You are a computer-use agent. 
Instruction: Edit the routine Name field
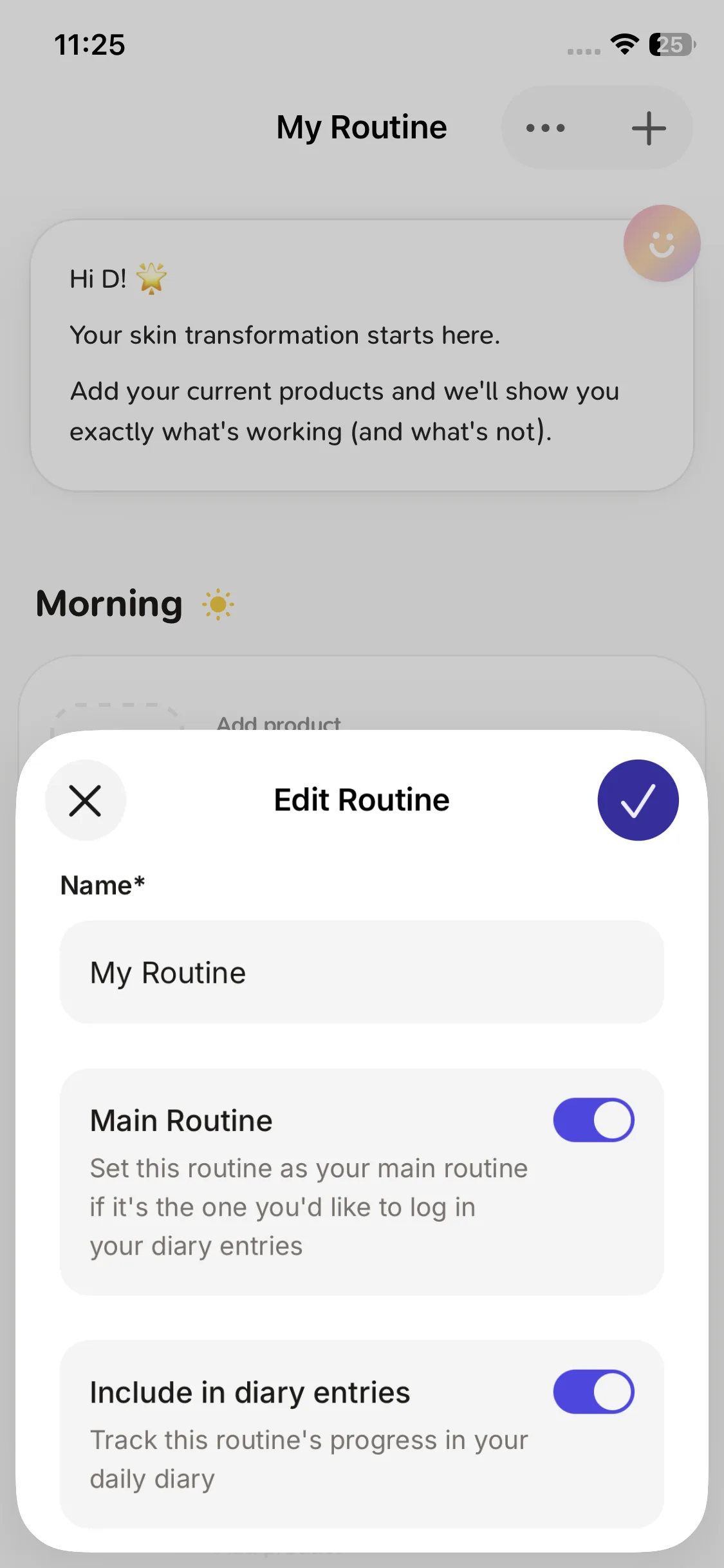pyautogui.click(x=362, y=972)
